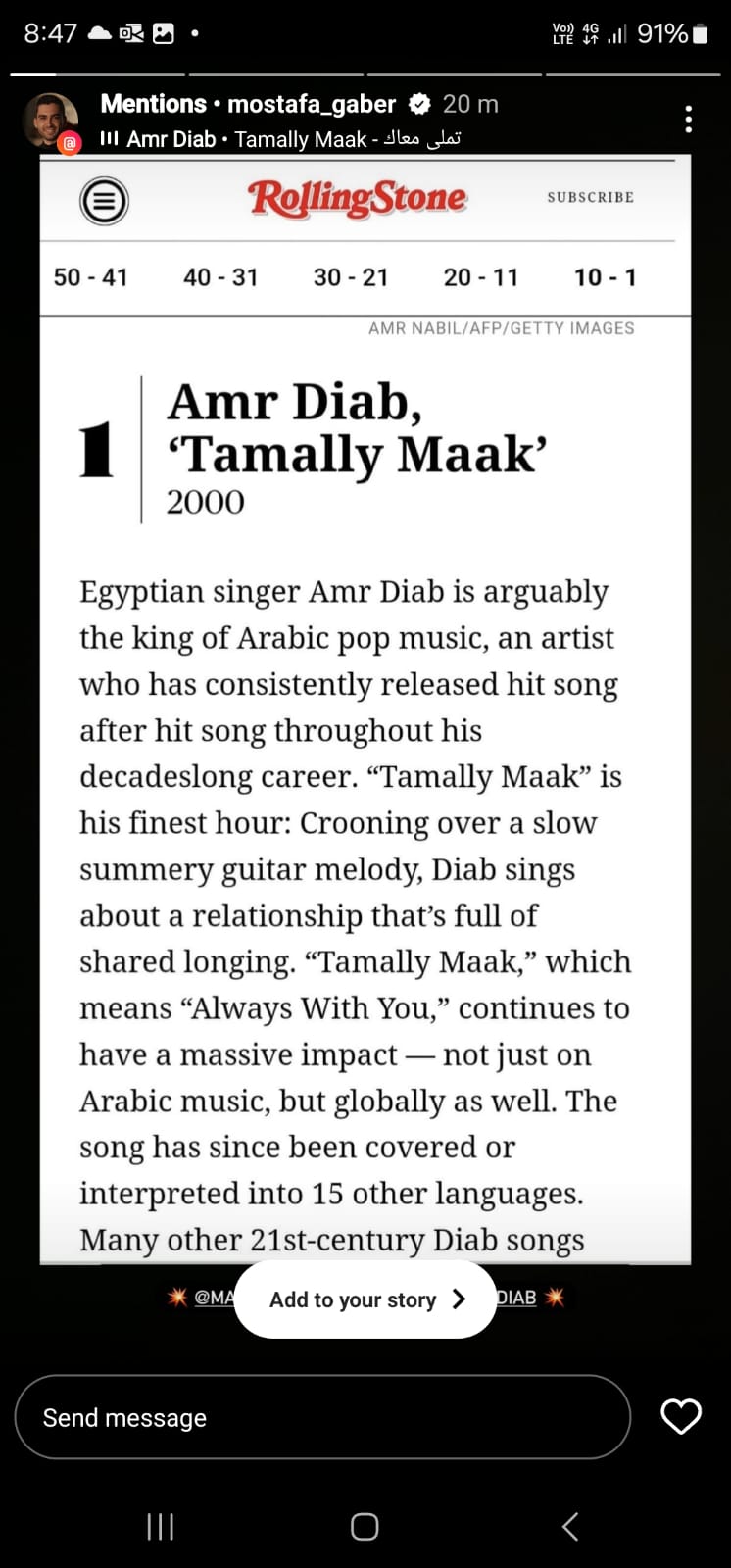Focus the Send message field
This screenshot has height=1568, width=731.
pos(322,1417)
